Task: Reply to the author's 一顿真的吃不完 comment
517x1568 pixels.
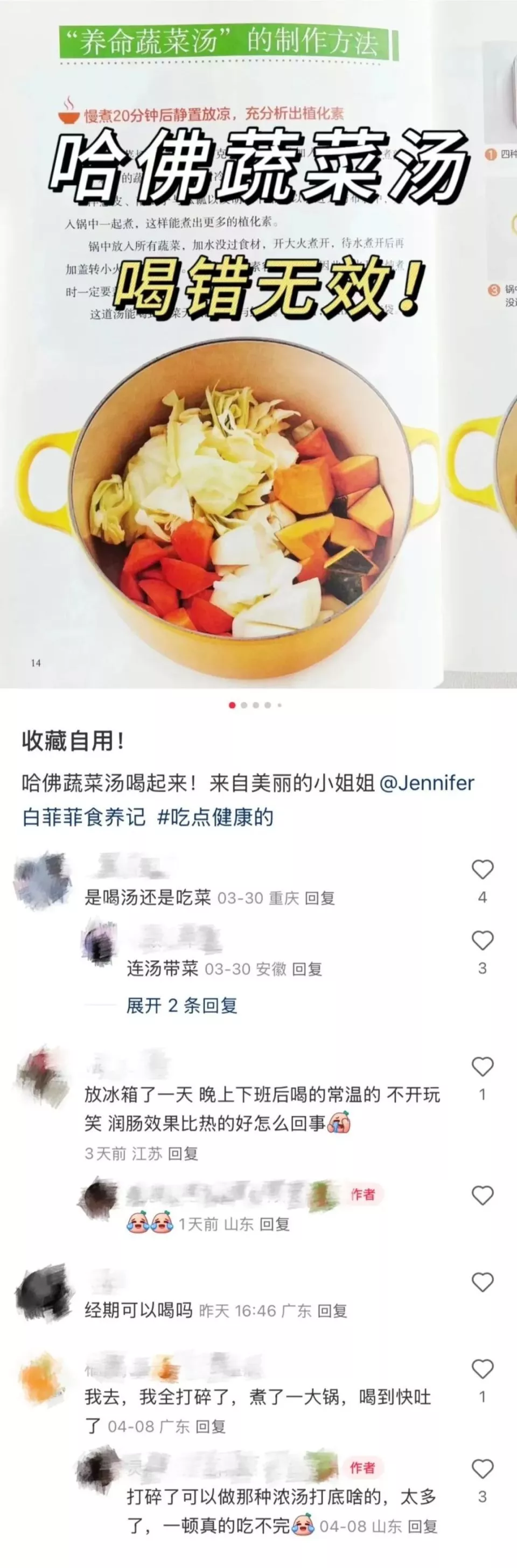Action: pos(422,1526)
